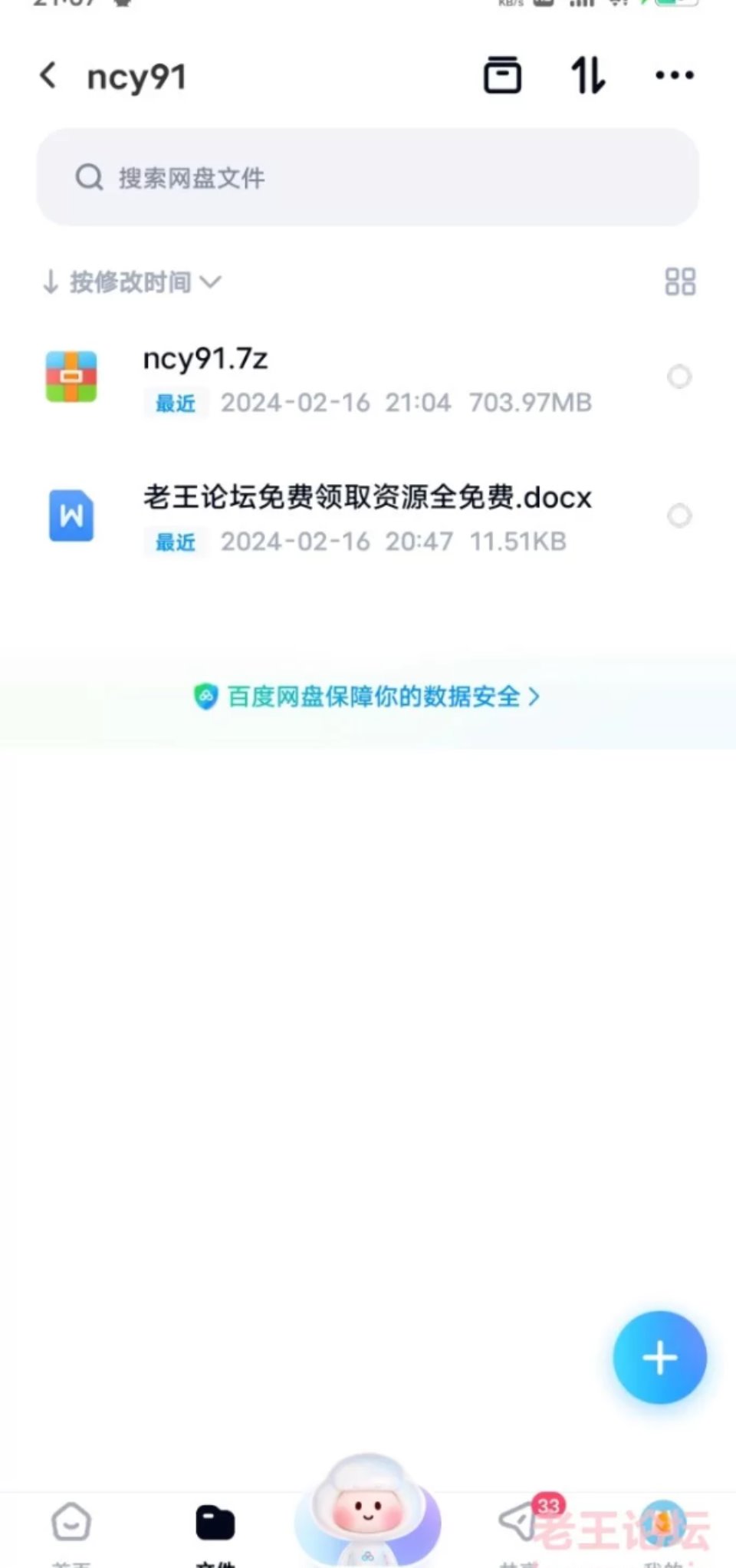Expand the 按修改时间 sort dropdown
Screen dimensions: 736x1568
coord(132,282)
